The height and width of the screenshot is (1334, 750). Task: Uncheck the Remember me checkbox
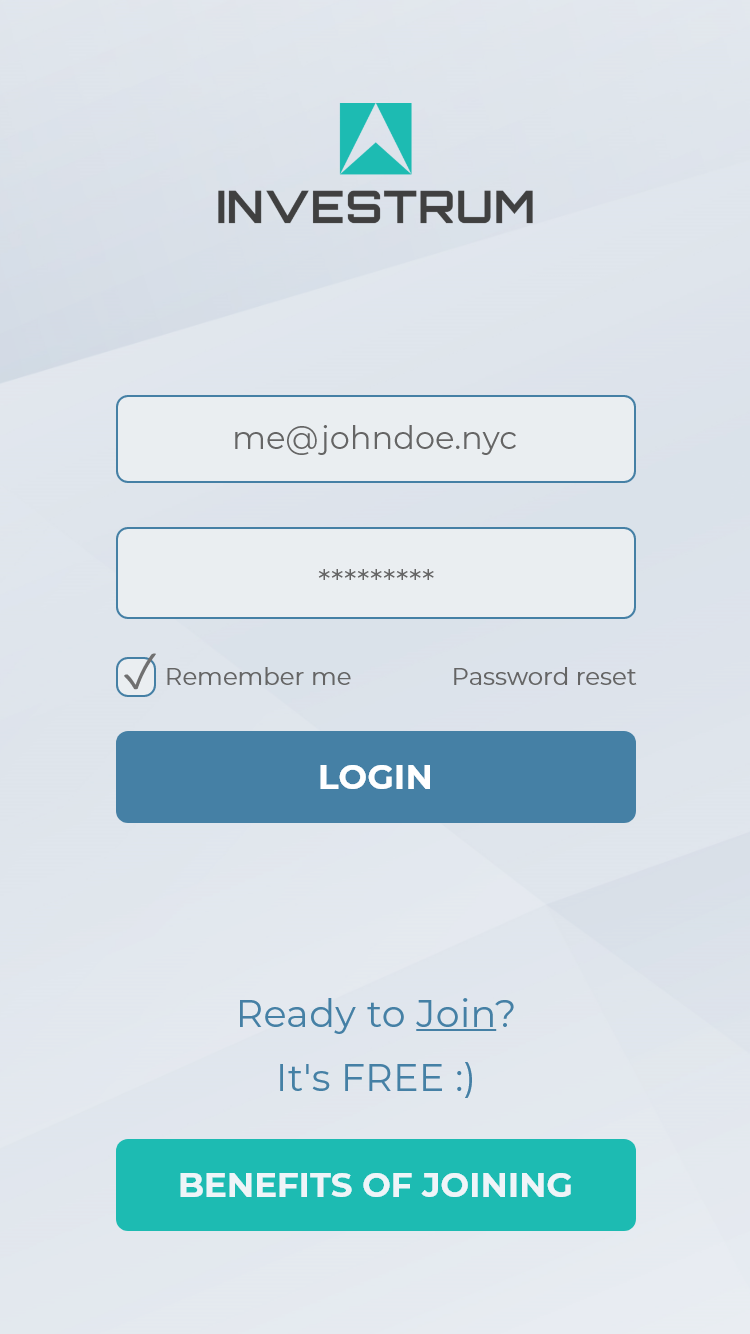136,677
